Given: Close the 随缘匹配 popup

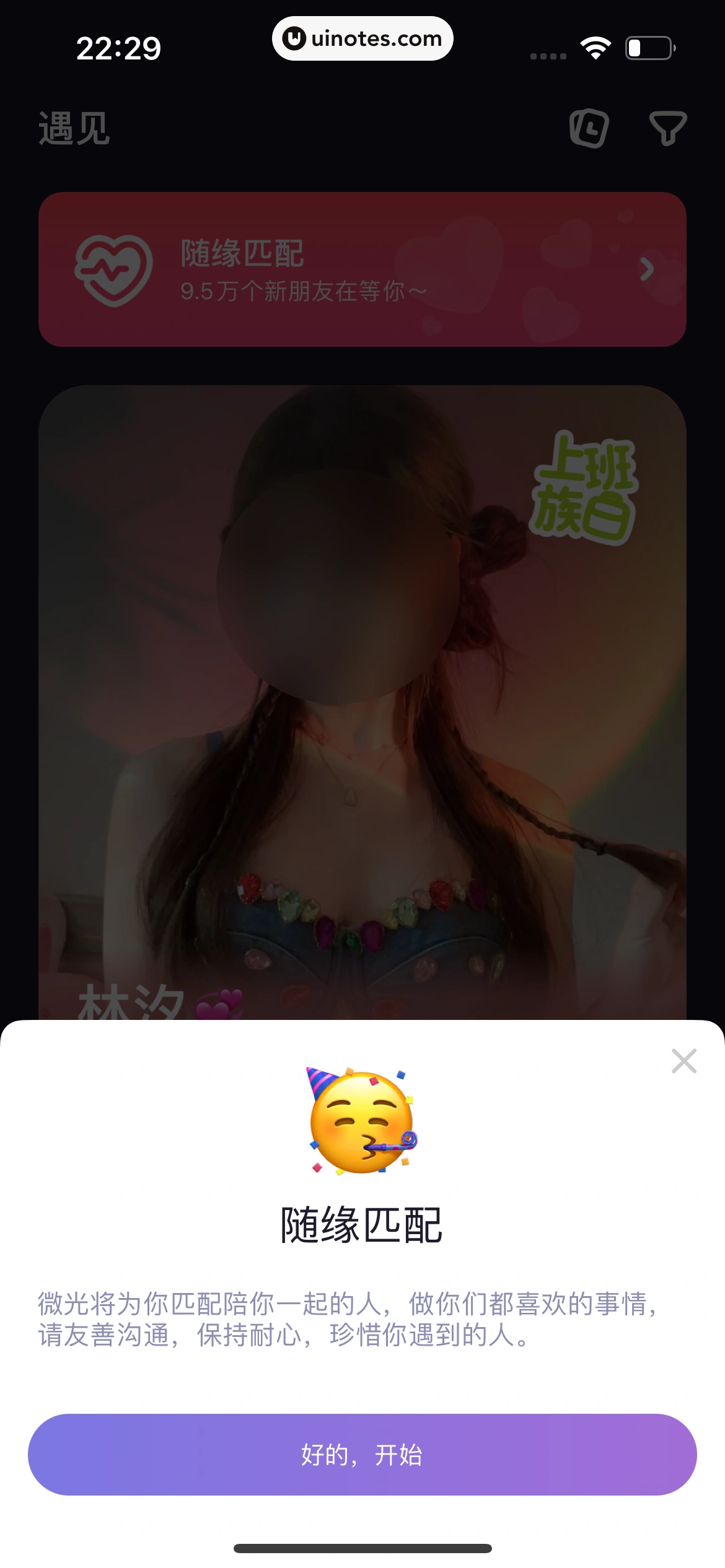Looking at the screenshot, I should click(x=683, y=1061).
